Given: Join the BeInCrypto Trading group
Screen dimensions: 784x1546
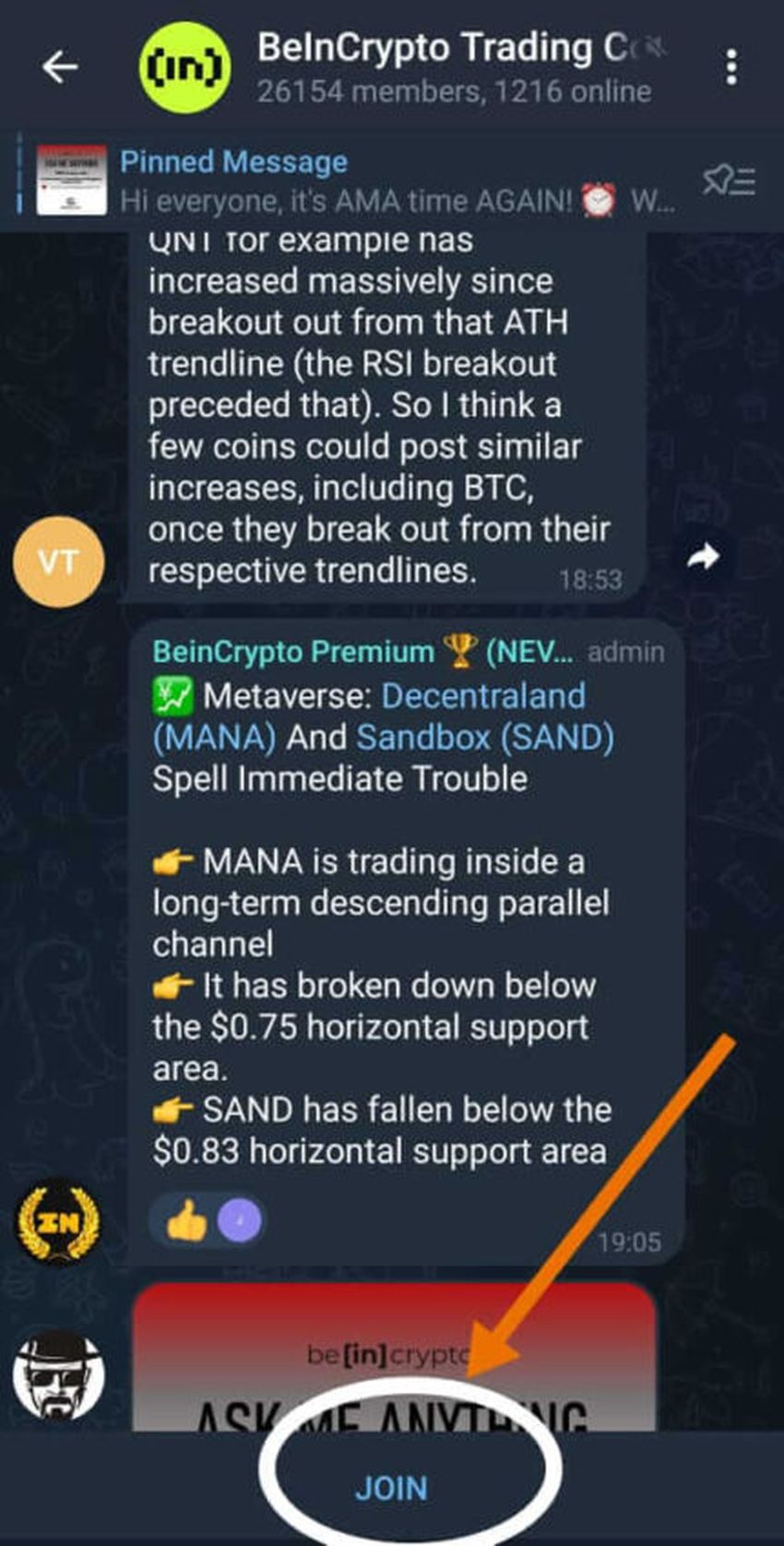Looking at the screenshot, I should (392, 1487).
